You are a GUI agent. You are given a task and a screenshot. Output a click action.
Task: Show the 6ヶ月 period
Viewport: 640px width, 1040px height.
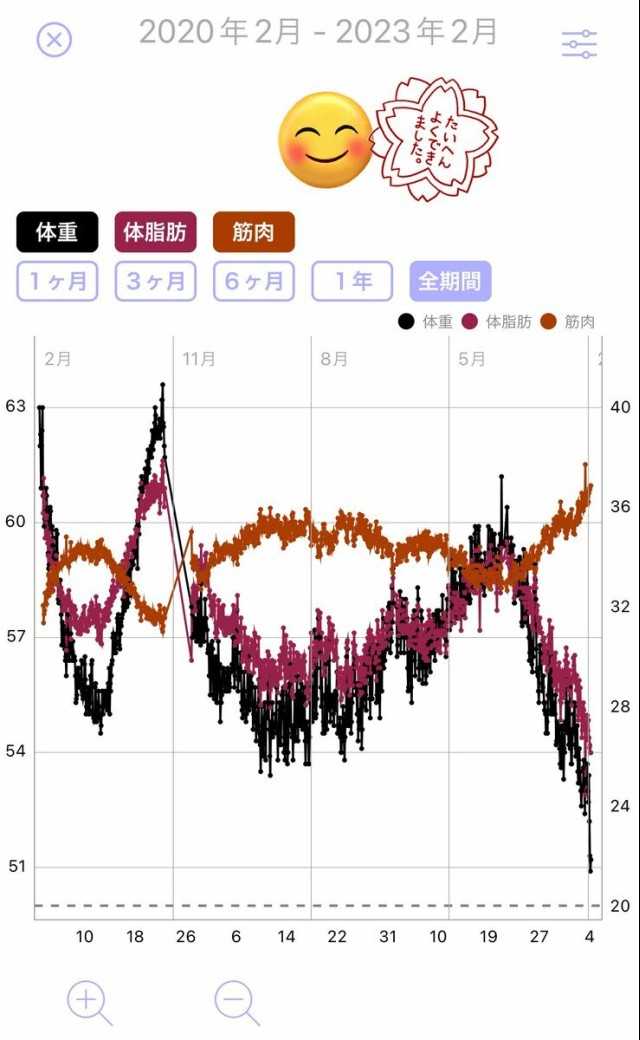pos(254,281)
